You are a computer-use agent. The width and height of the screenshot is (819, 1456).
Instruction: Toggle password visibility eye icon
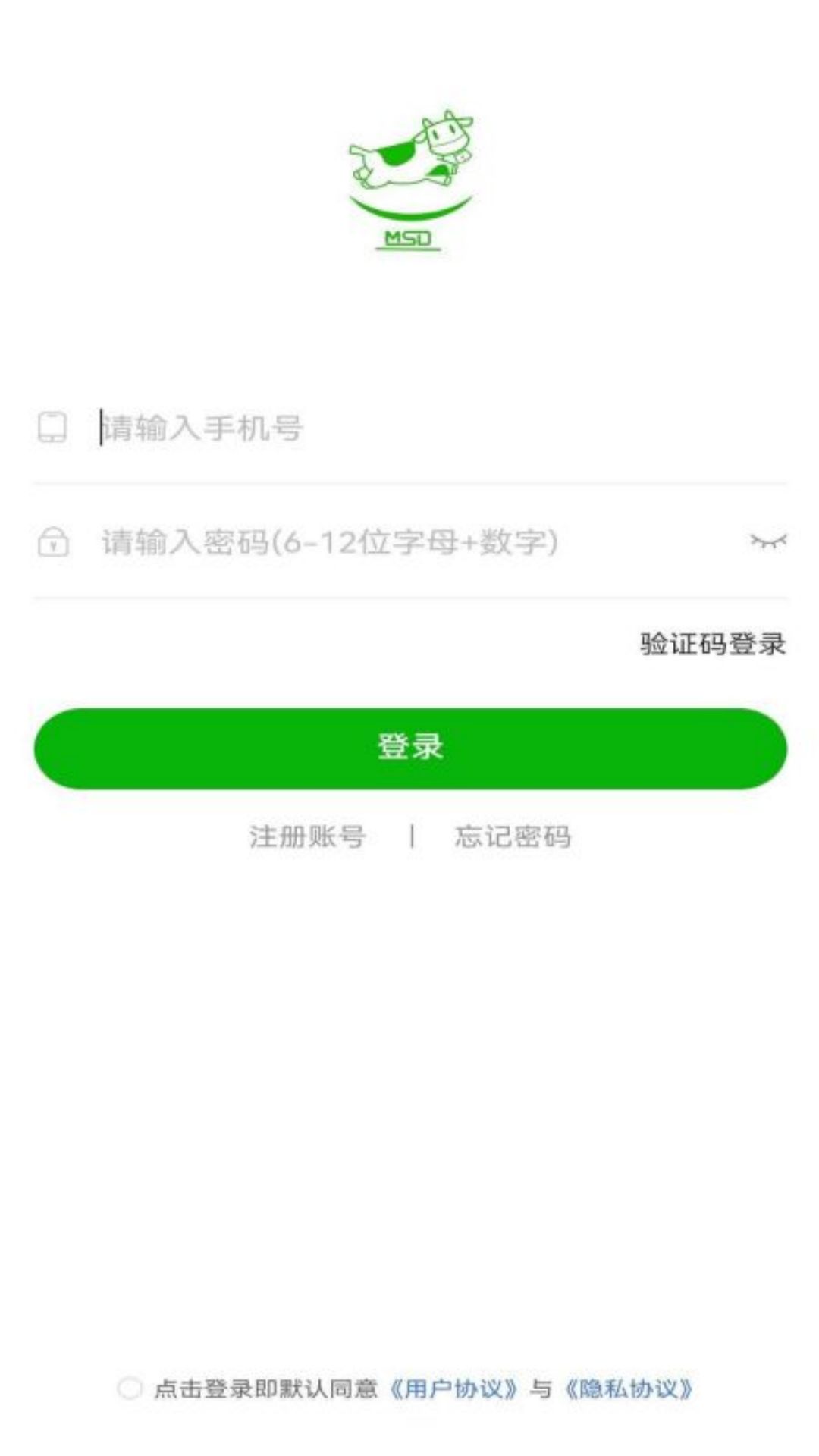coord(768,541)
